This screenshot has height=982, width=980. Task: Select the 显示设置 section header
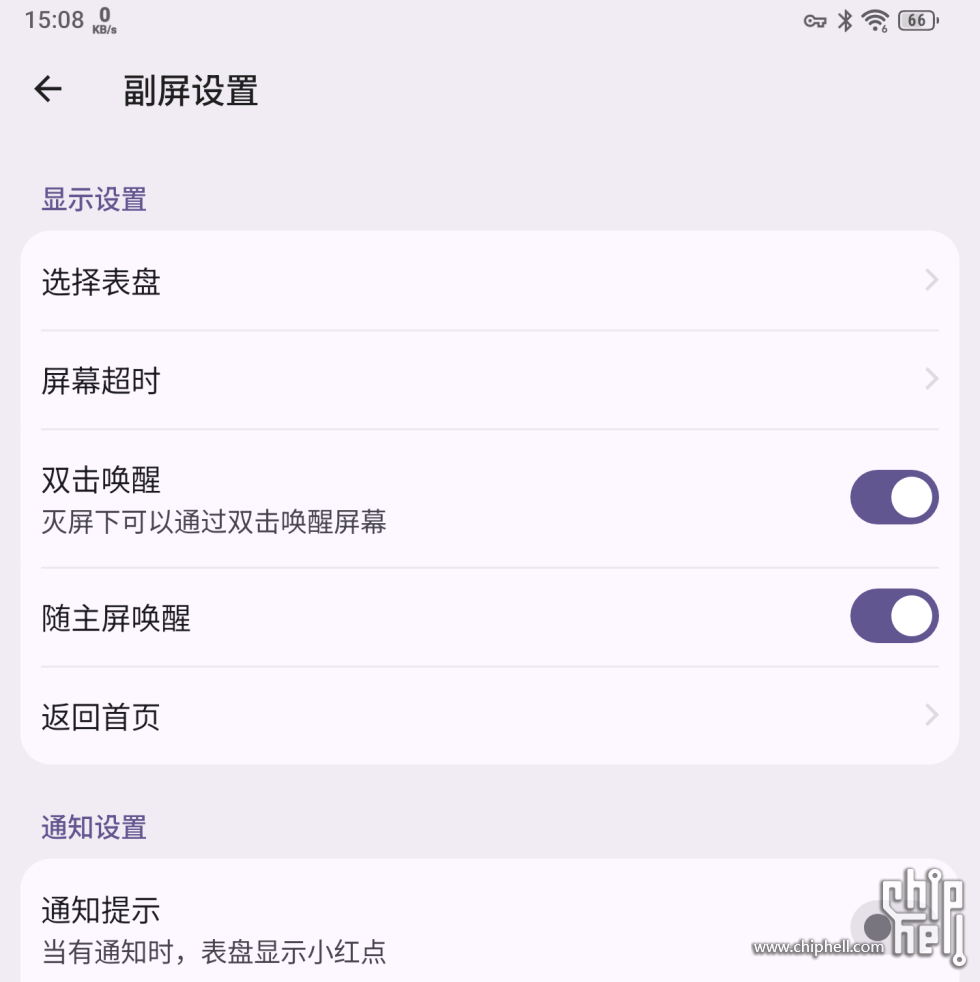coord(93,198)
